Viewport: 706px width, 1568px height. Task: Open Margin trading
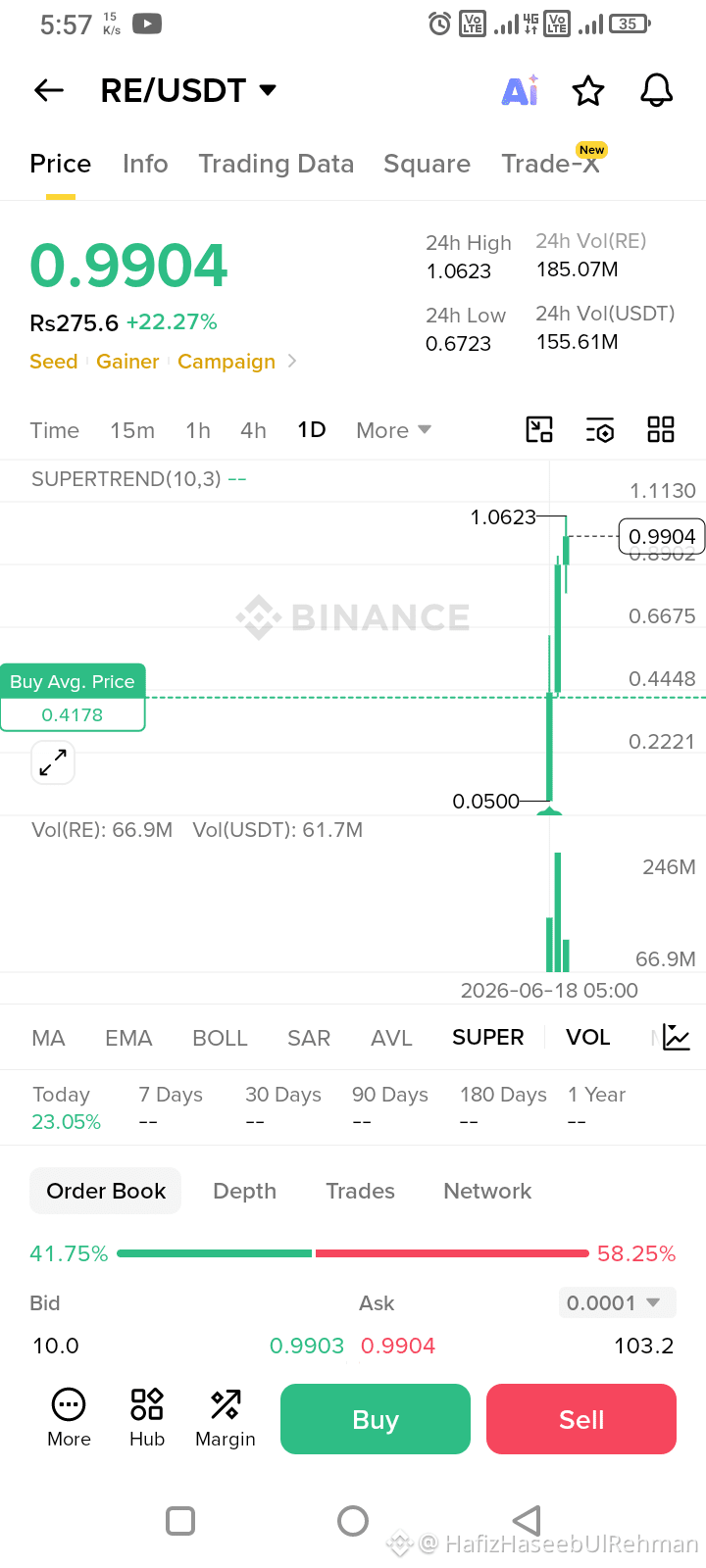[x=226, y=1418]
